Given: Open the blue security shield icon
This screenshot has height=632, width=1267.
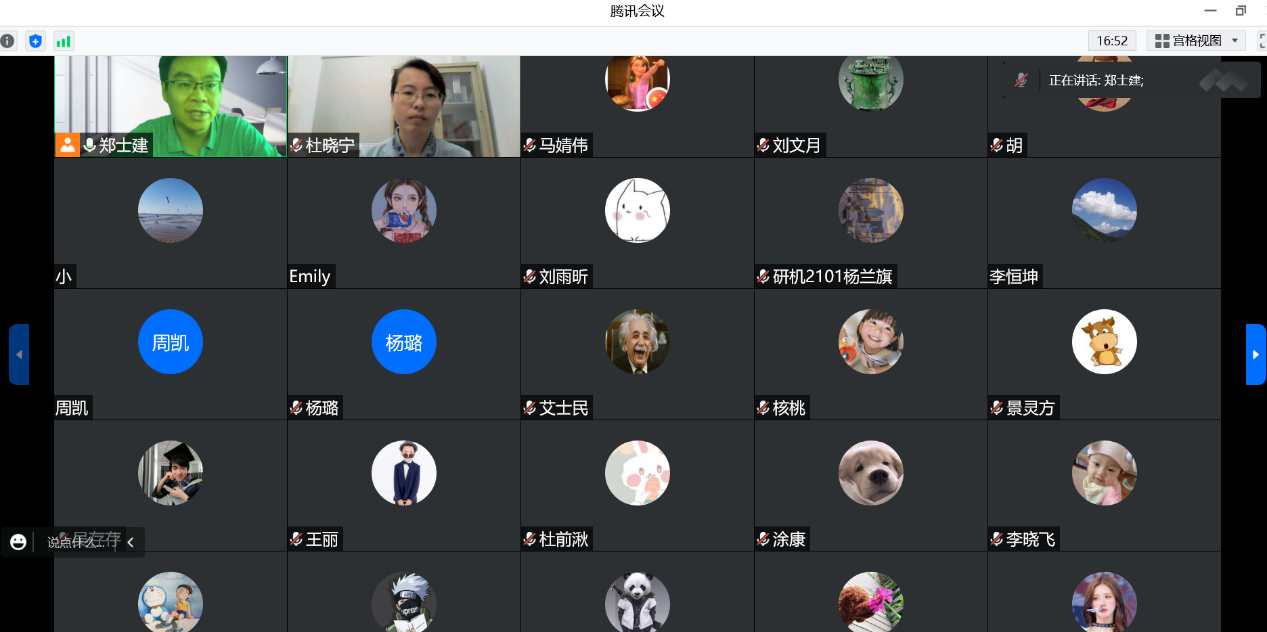Looking at the screenshot, I should (x=36, y=41).
